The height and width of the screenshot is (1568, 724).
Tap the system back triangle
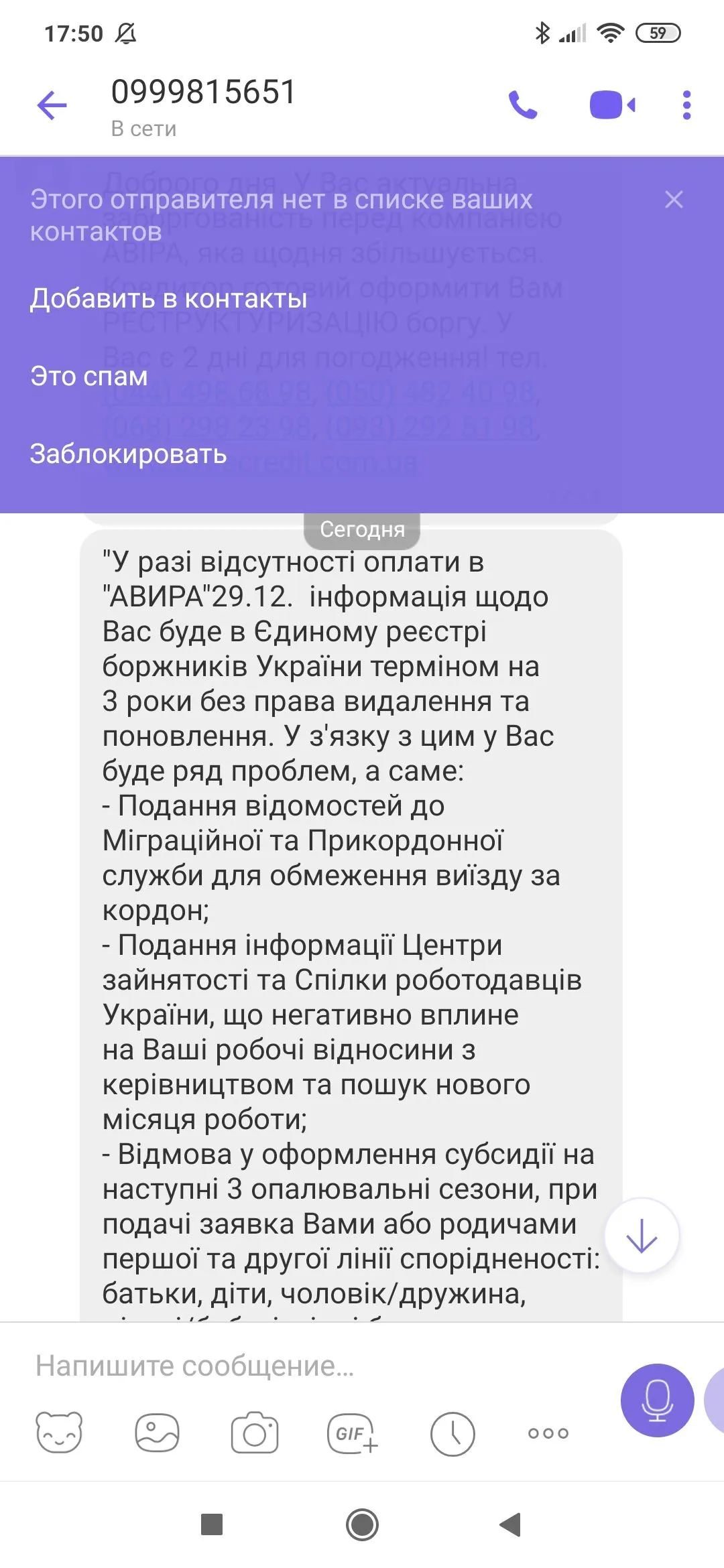(511, 1525)
